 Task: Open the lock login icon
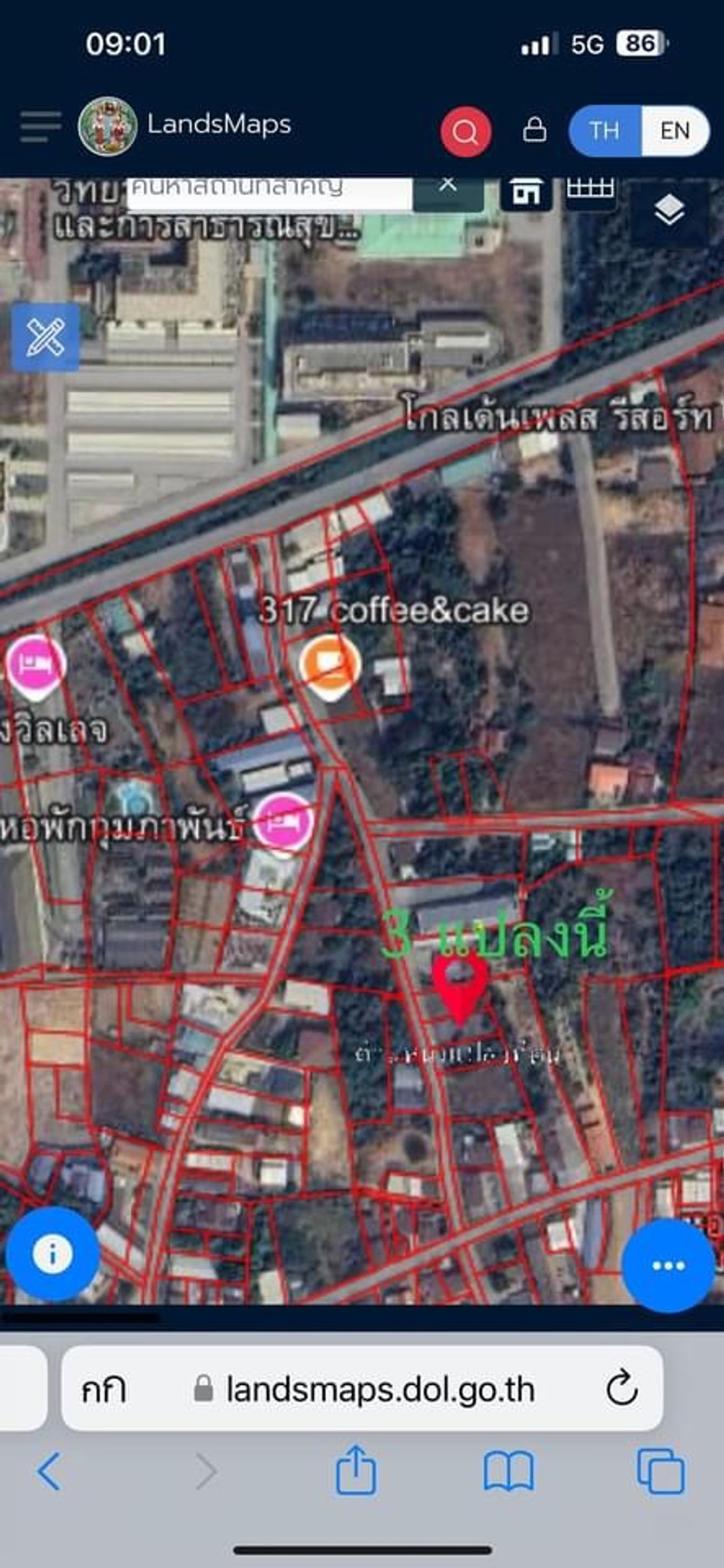(534, 130)
